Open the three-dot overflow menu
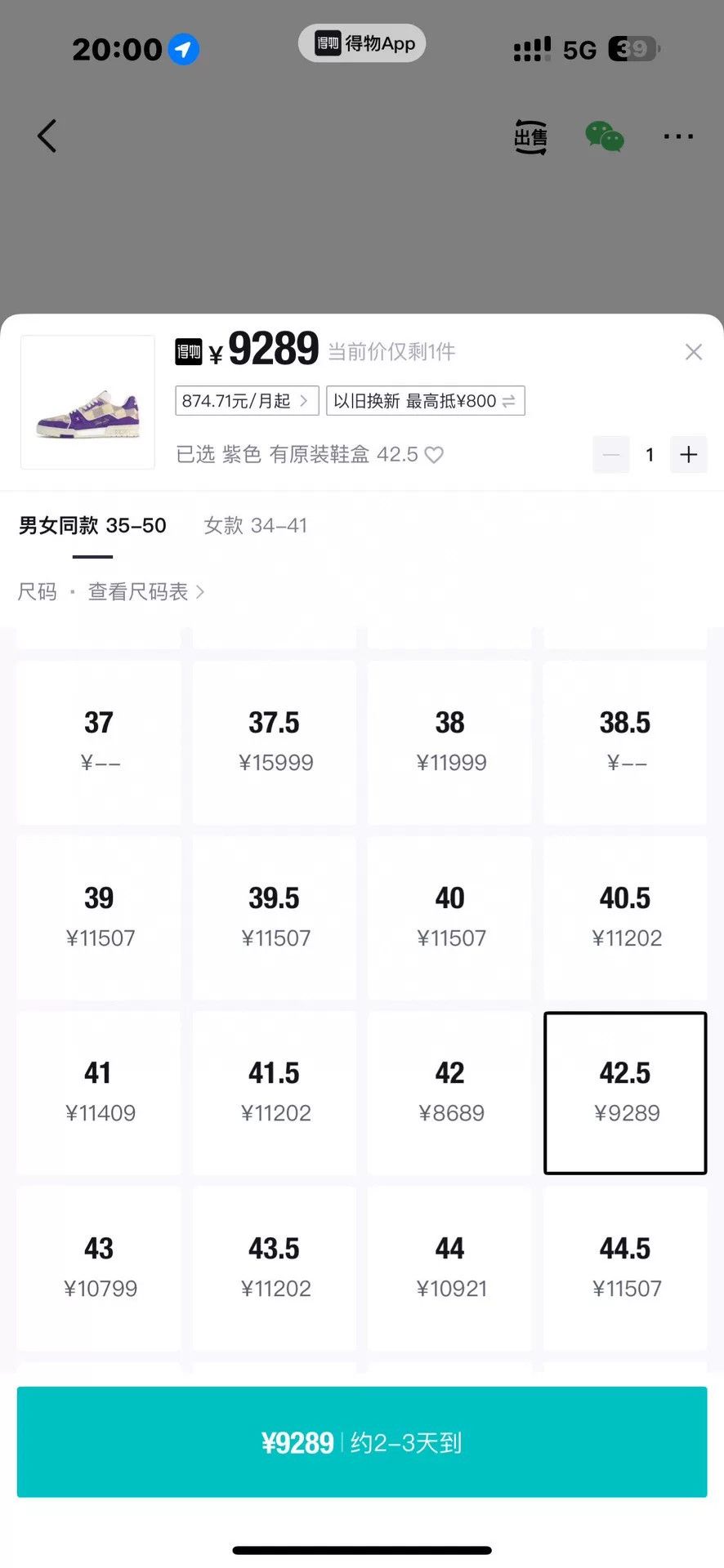 point(678,136)
